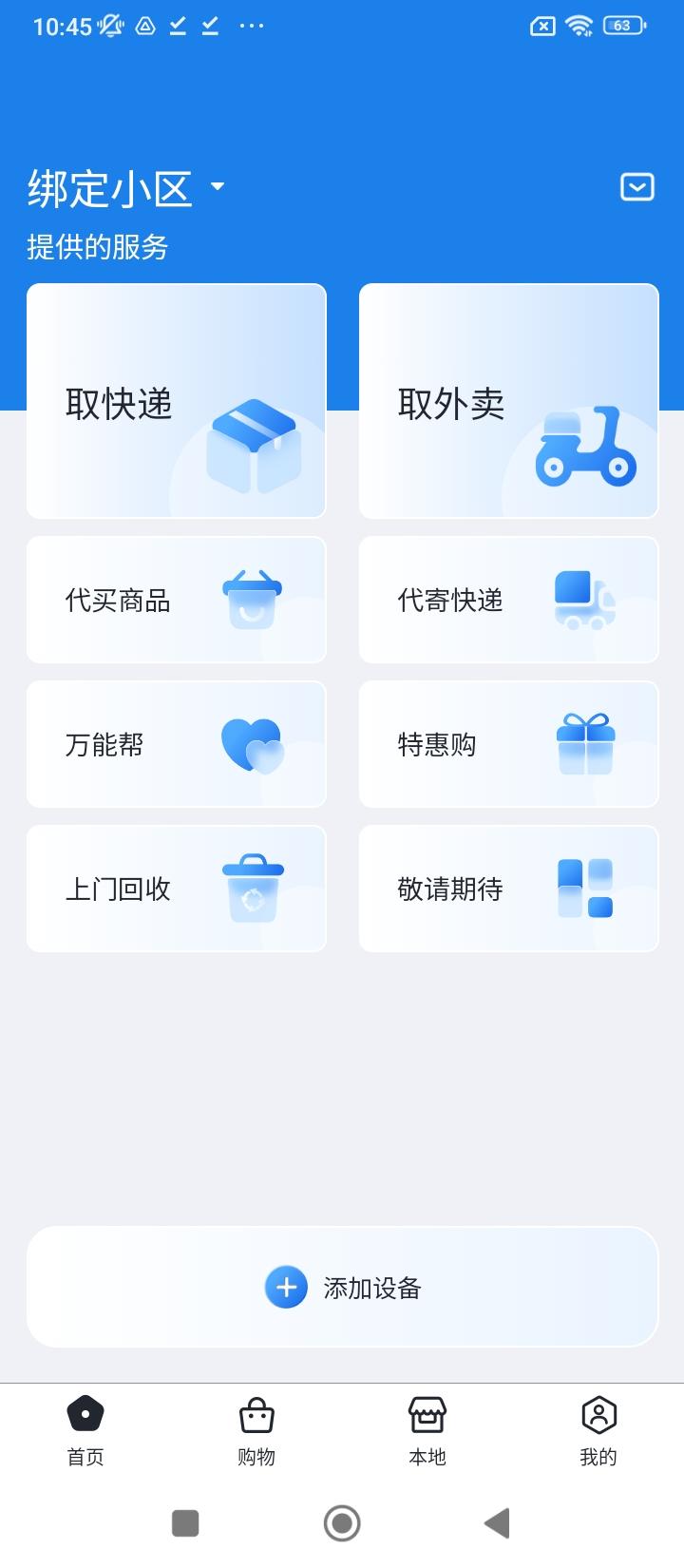
Task: Open the 购物 shopping bag icon
Action: (256, 1413)
